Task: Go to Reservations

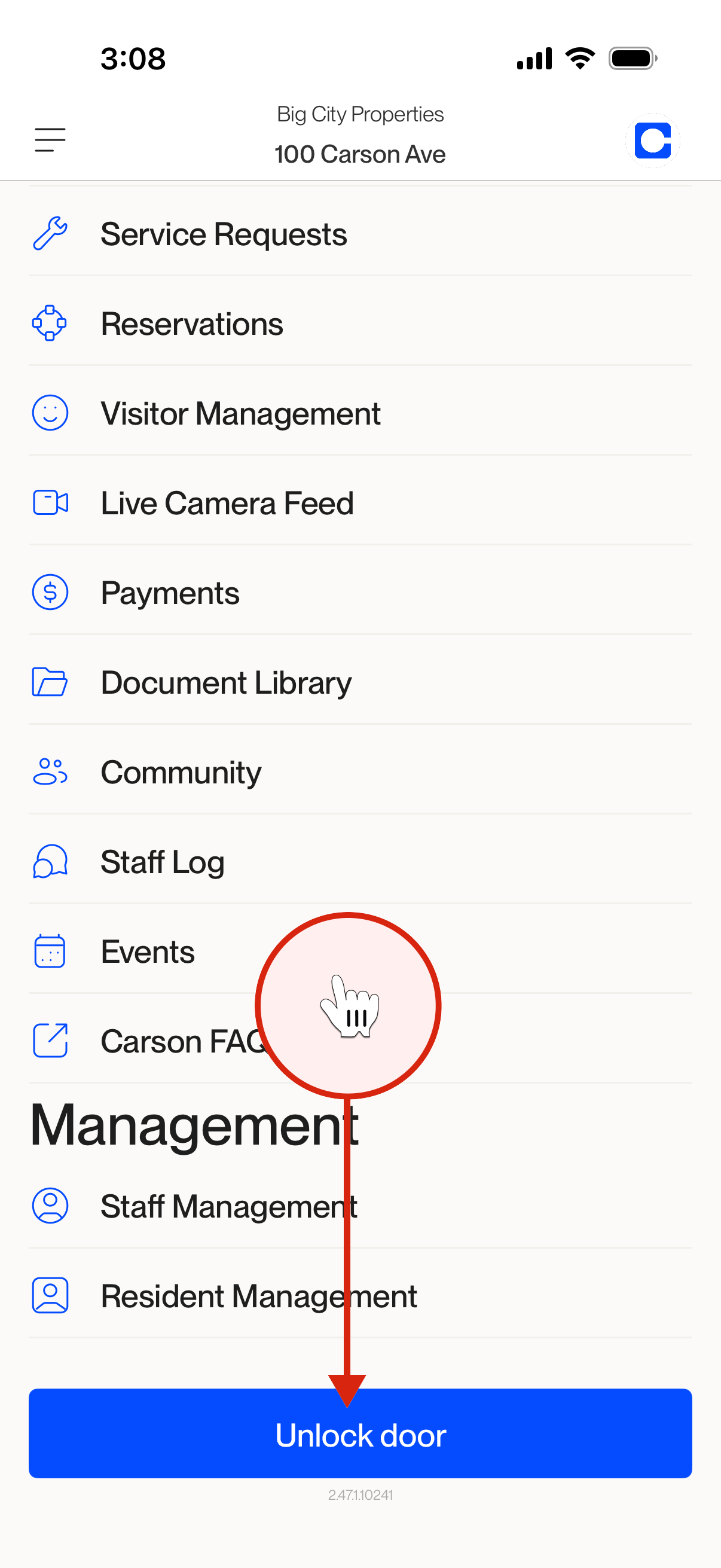Action: click(360, 324)
